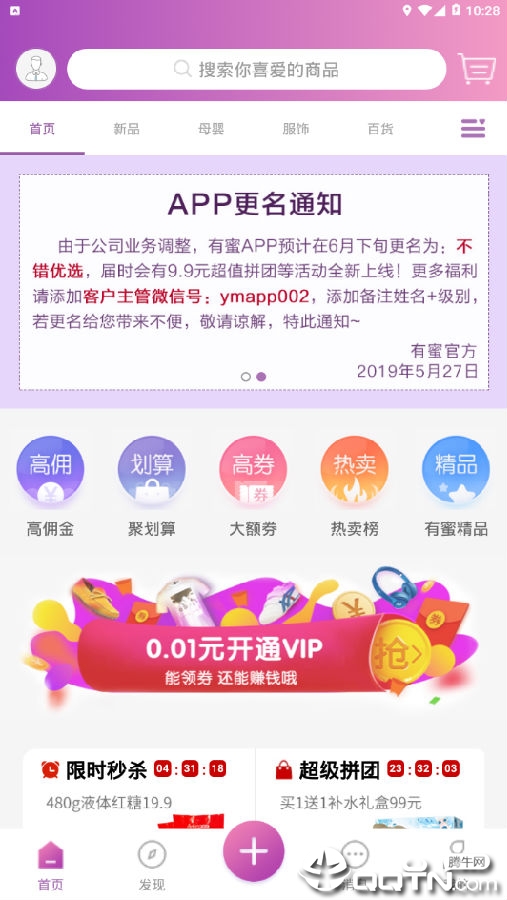The image size is (507, 900).
Task: Open the 超级拼团 group-buy card
Action: pos(370,788)
